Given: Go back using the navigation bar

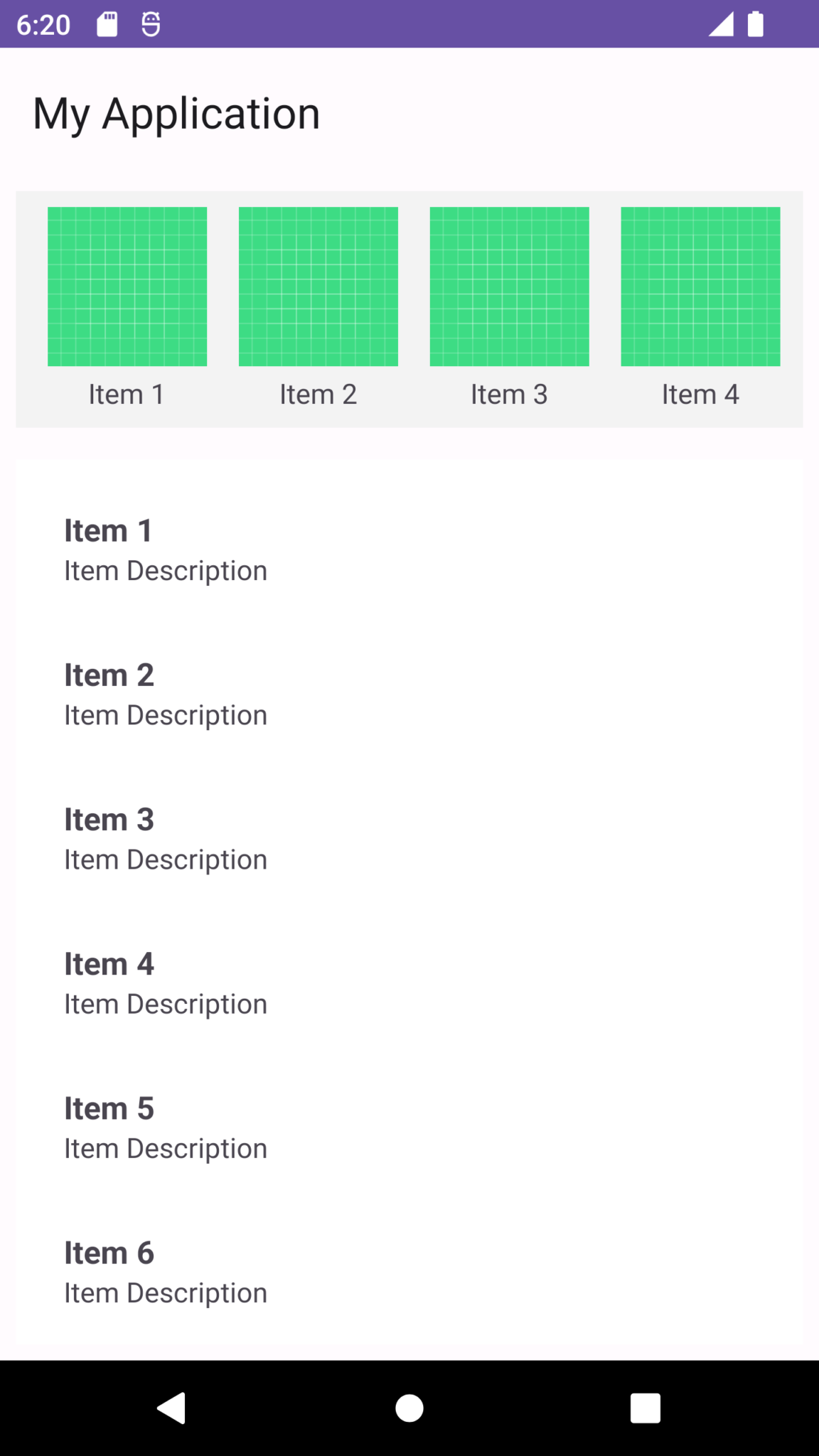Looking at the screenshot, I should tap(171, 1408).
